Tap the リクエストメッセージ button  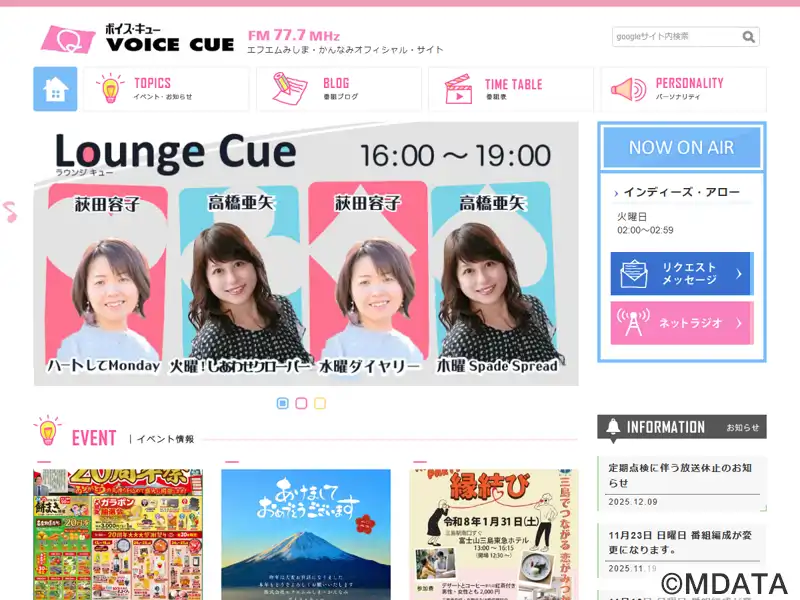680,273
